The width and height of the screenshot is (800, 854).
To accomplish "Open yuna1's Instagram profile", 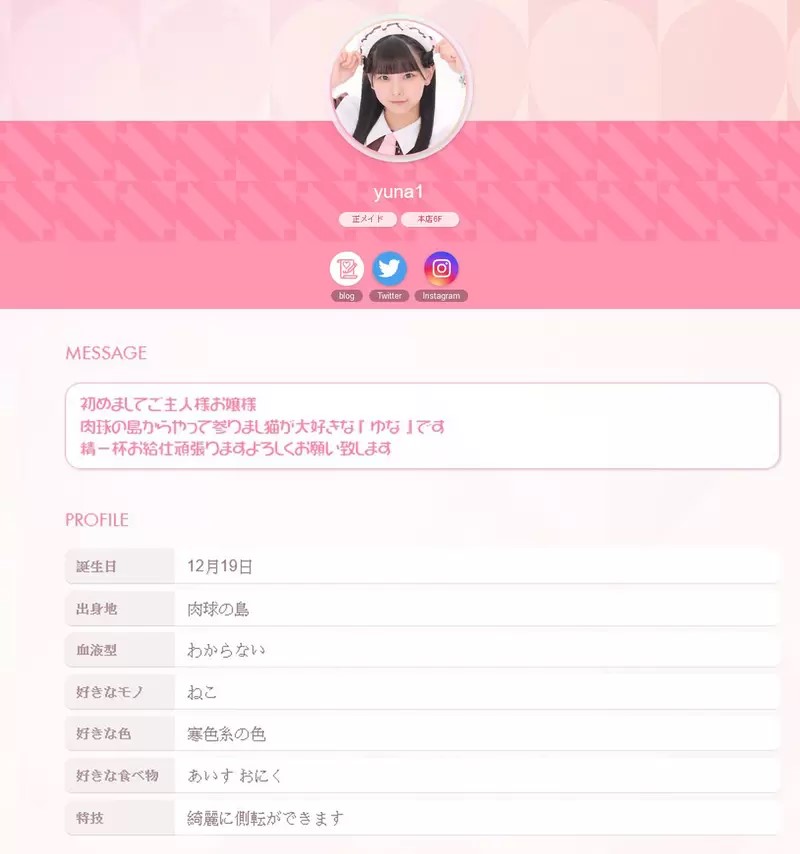I will (x=441, y=270).
